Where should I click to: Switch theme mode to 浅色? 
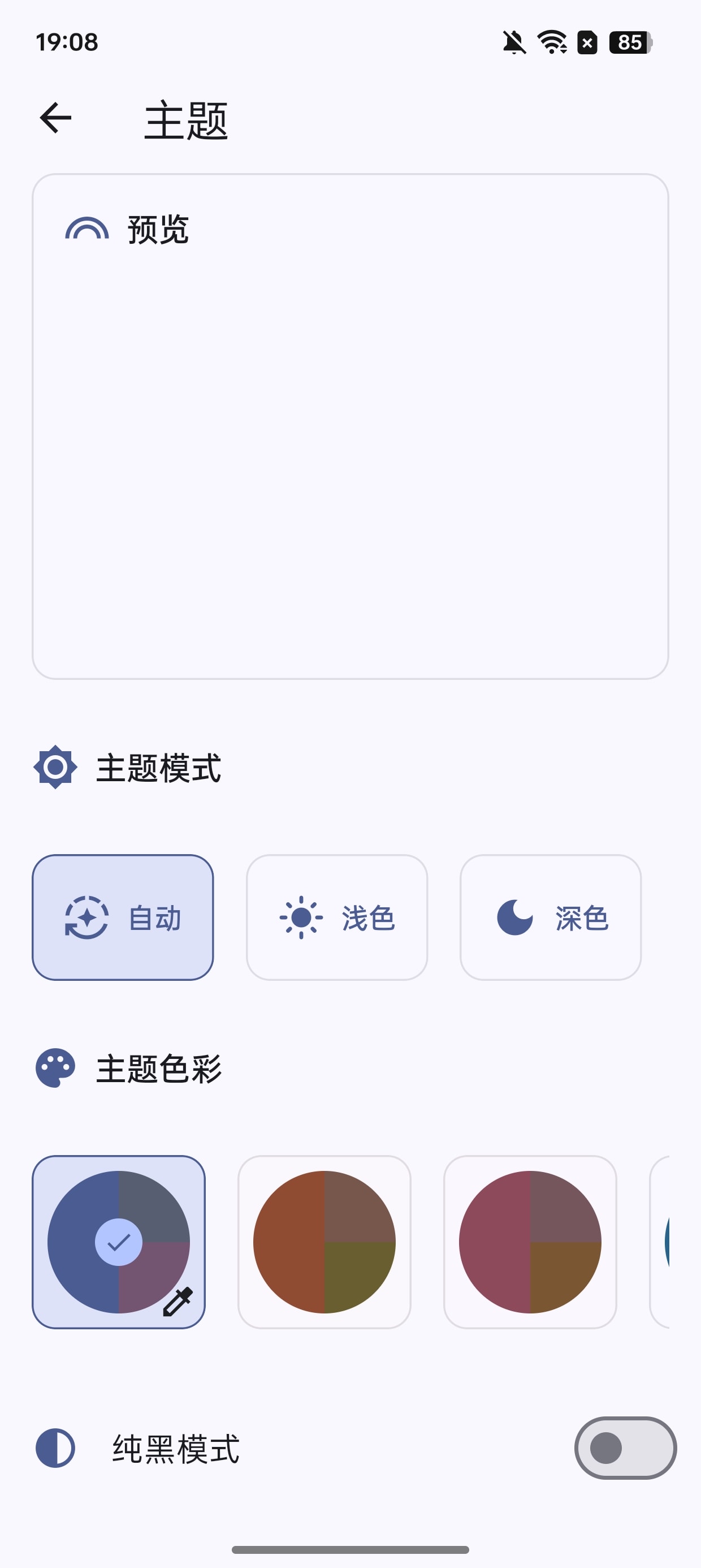point(336,917)
